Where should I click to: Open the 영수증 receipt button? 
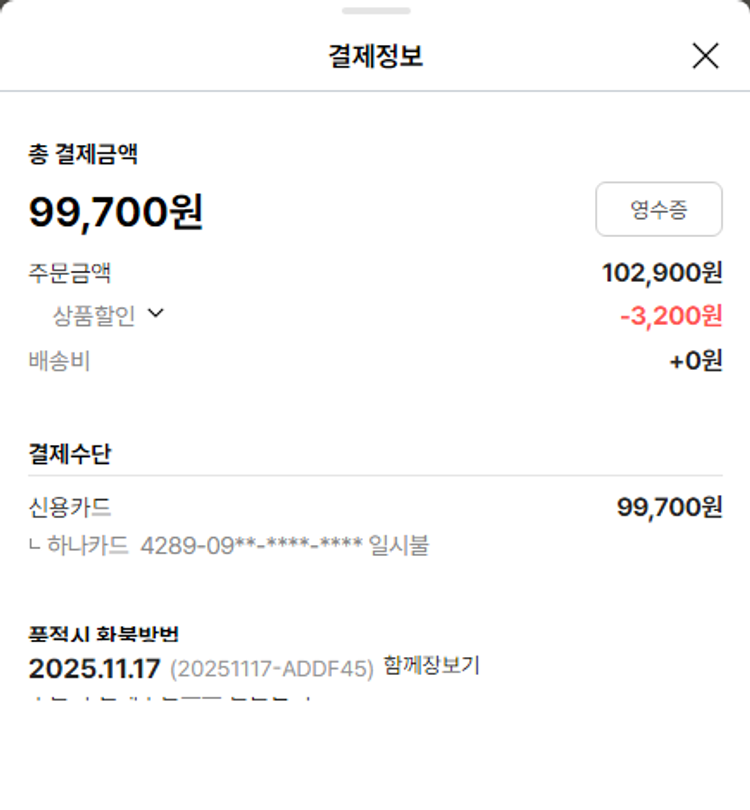click(658, 209)
